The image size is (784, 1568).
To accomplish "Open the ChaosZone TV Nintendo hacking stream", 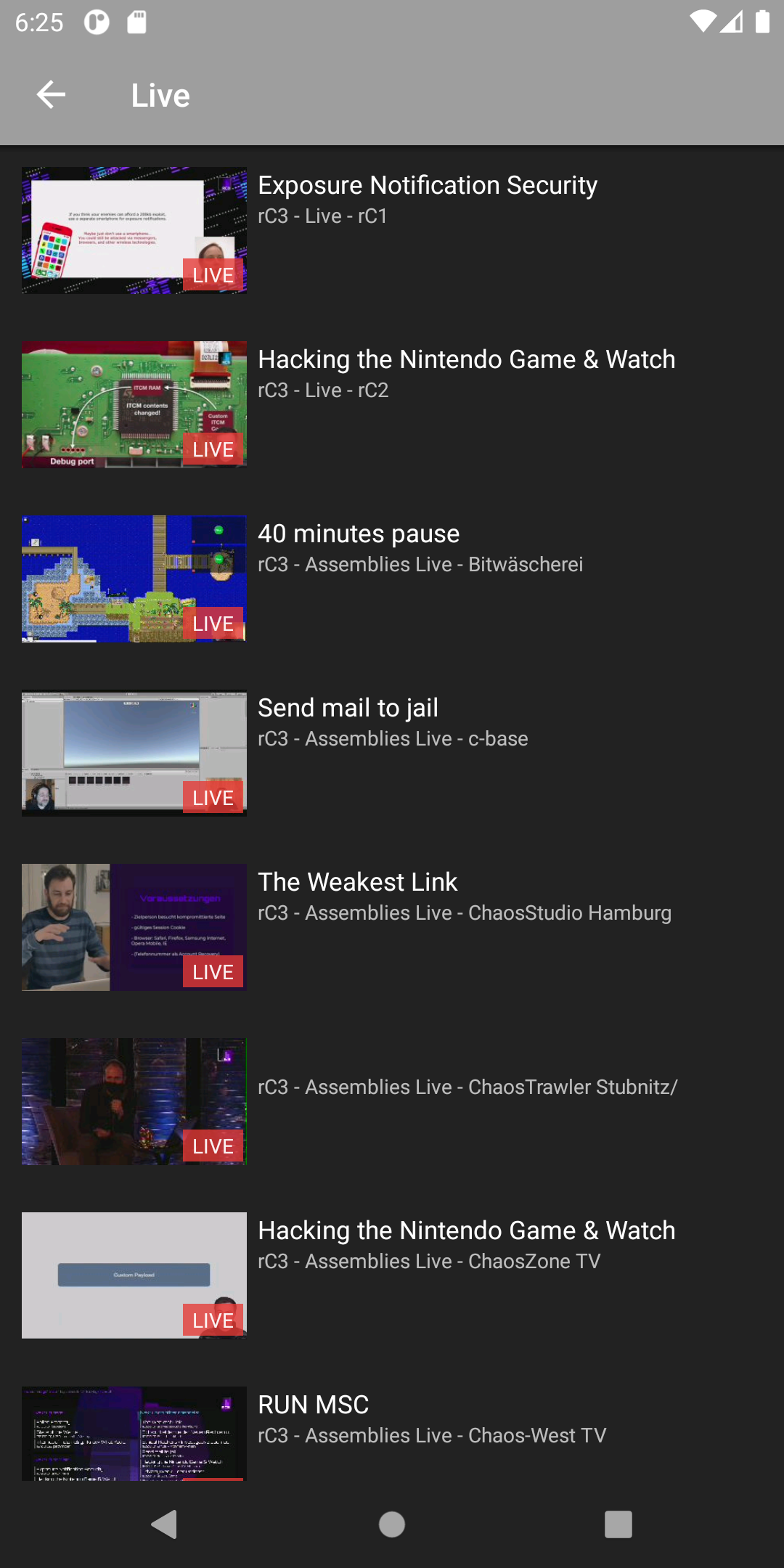I will (392, 1275).
